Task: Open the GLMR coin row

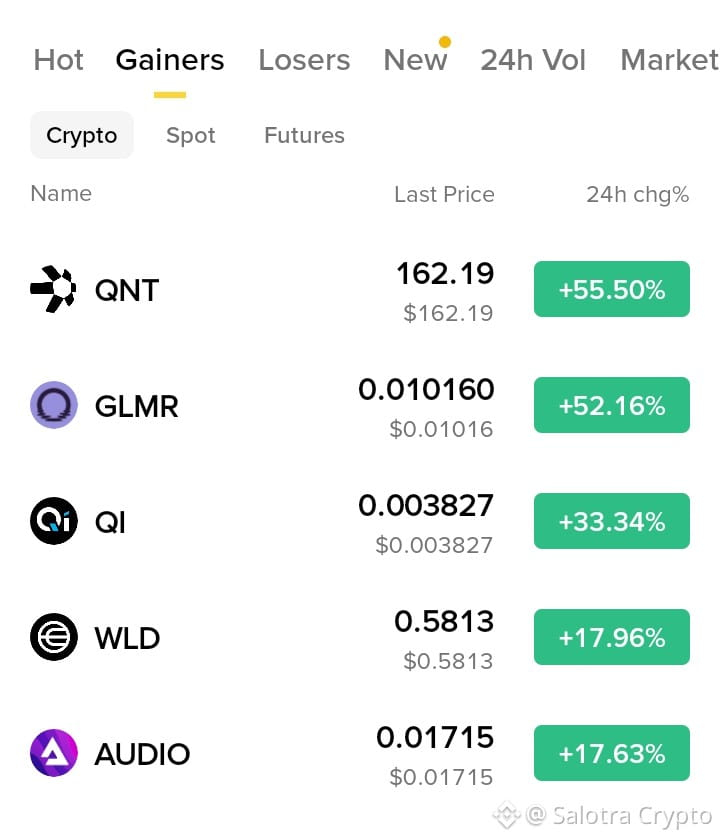Action: coord(360,406)
